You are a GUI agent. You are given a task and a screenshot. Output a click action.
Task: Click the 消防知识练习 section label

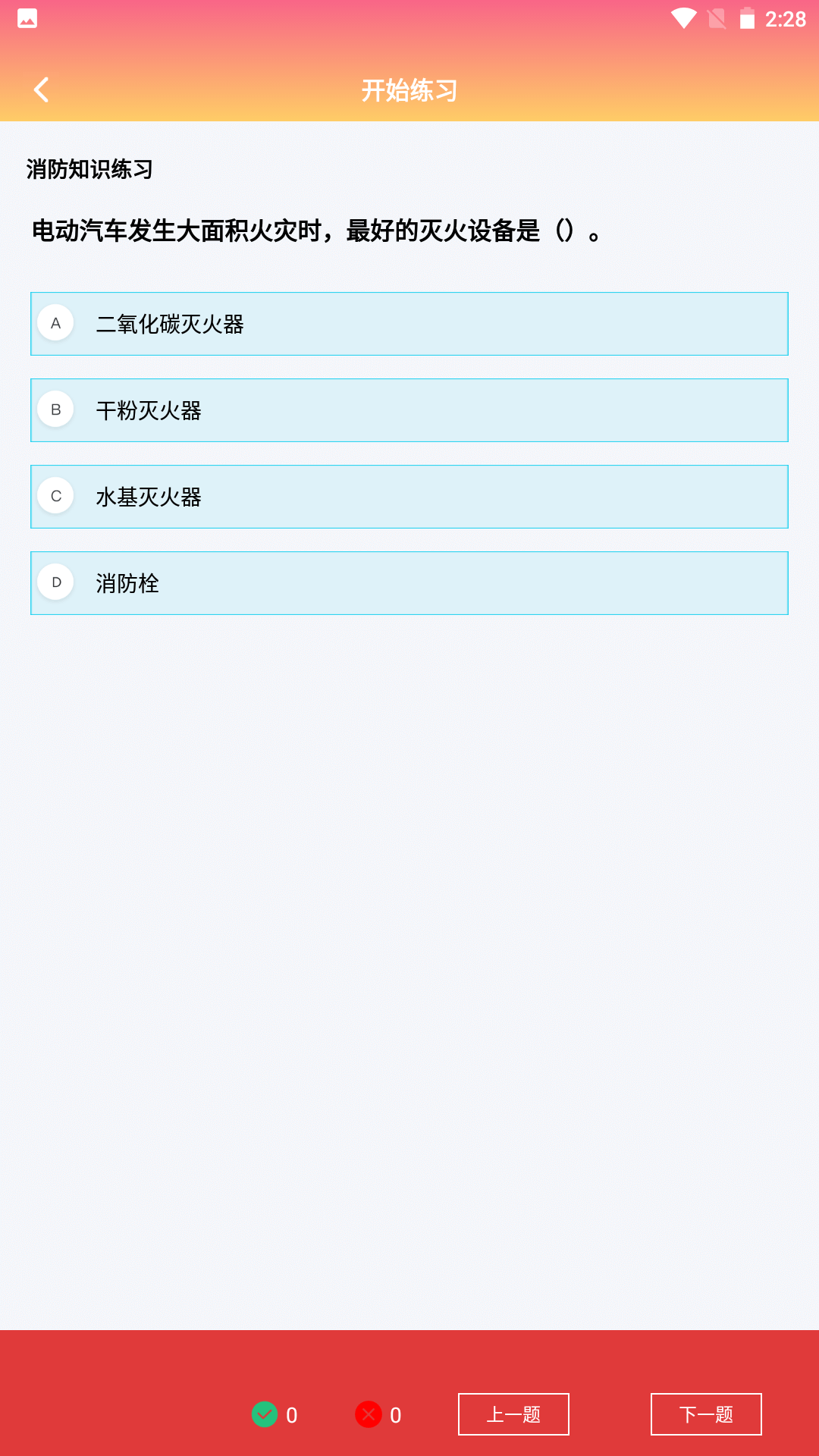pos(87,170)
